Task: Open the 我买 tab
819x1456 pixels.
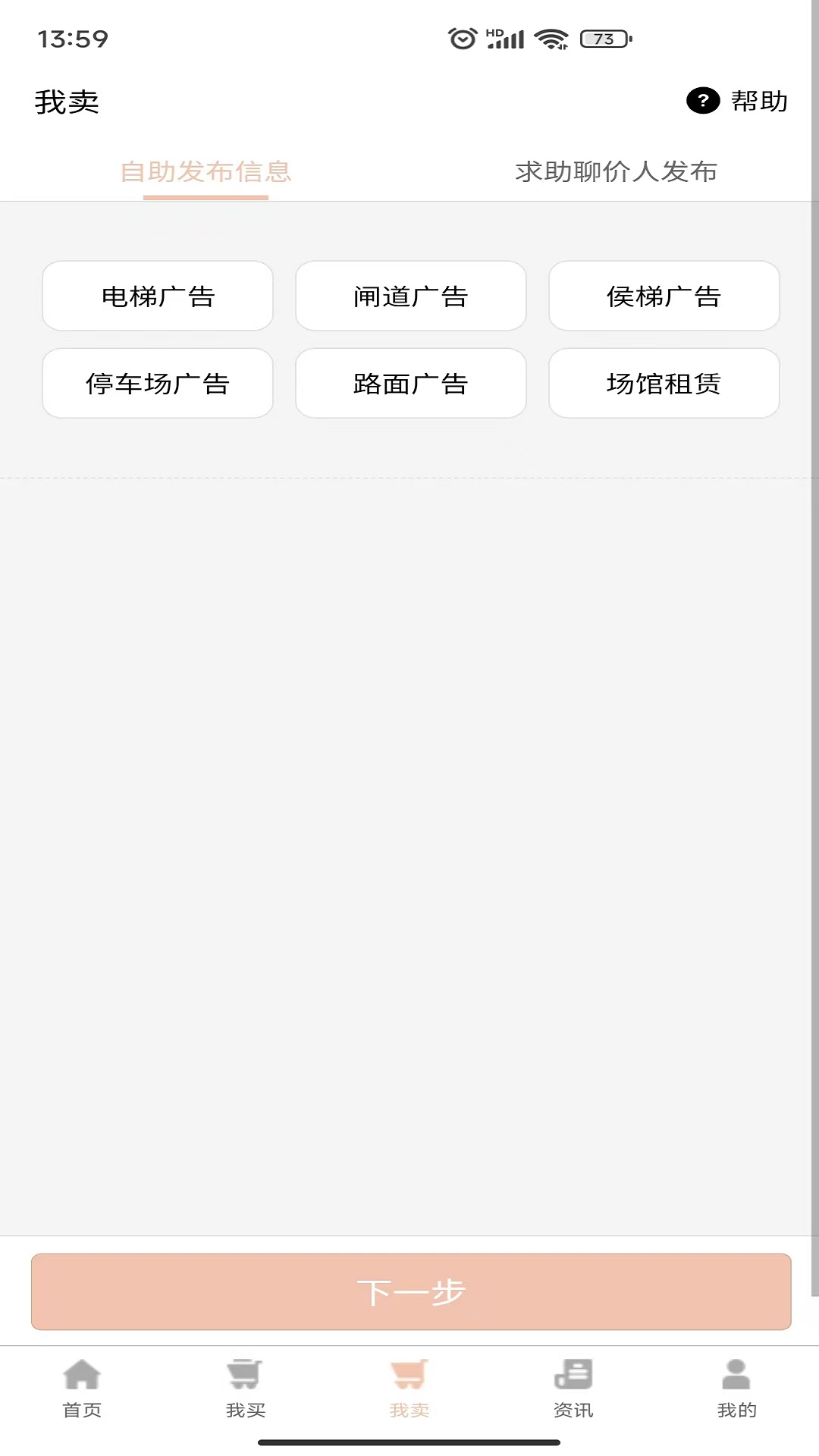Action: pyautogui.click(x=246, y=1388)
